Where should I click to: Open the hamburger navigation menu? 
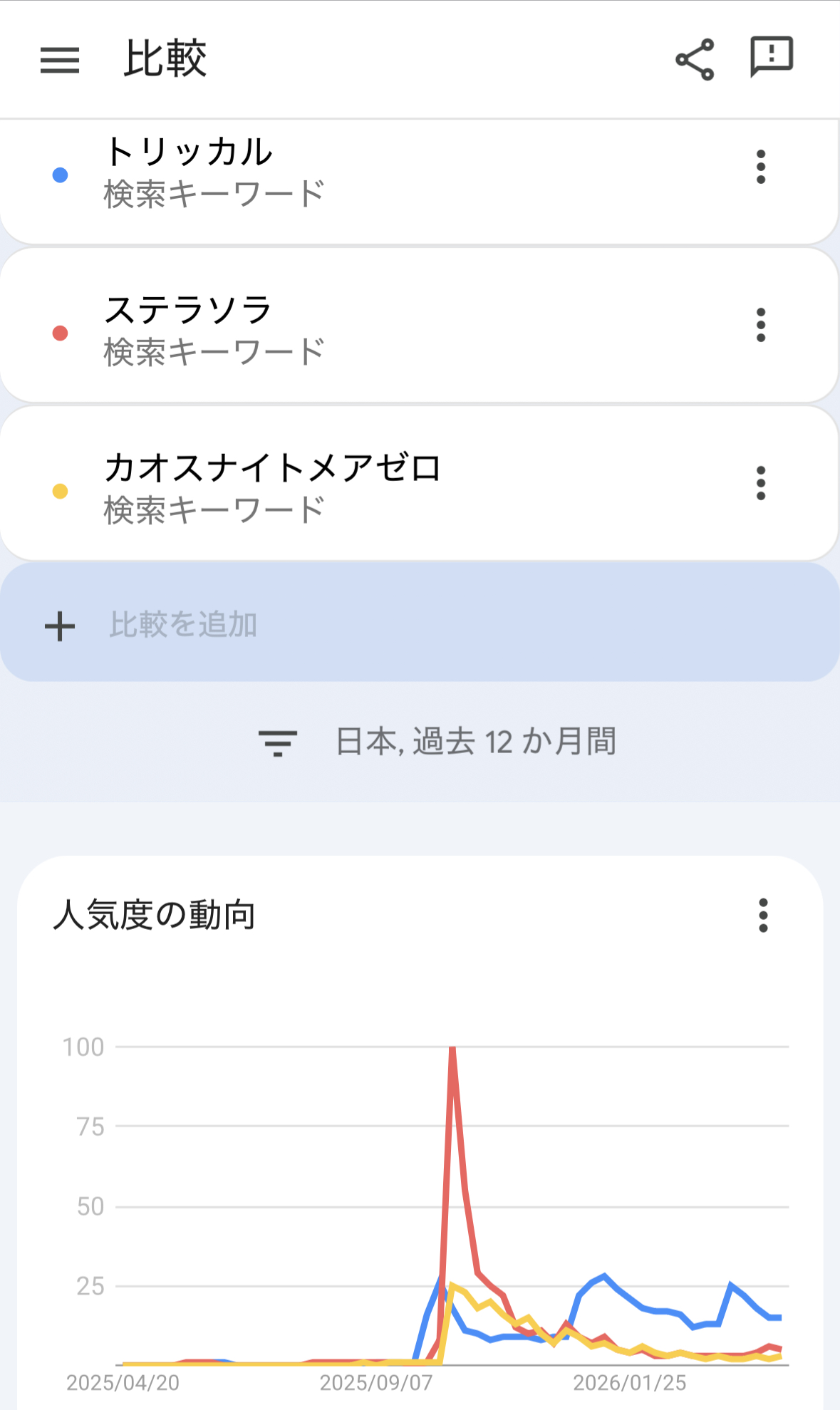[60, 60]
